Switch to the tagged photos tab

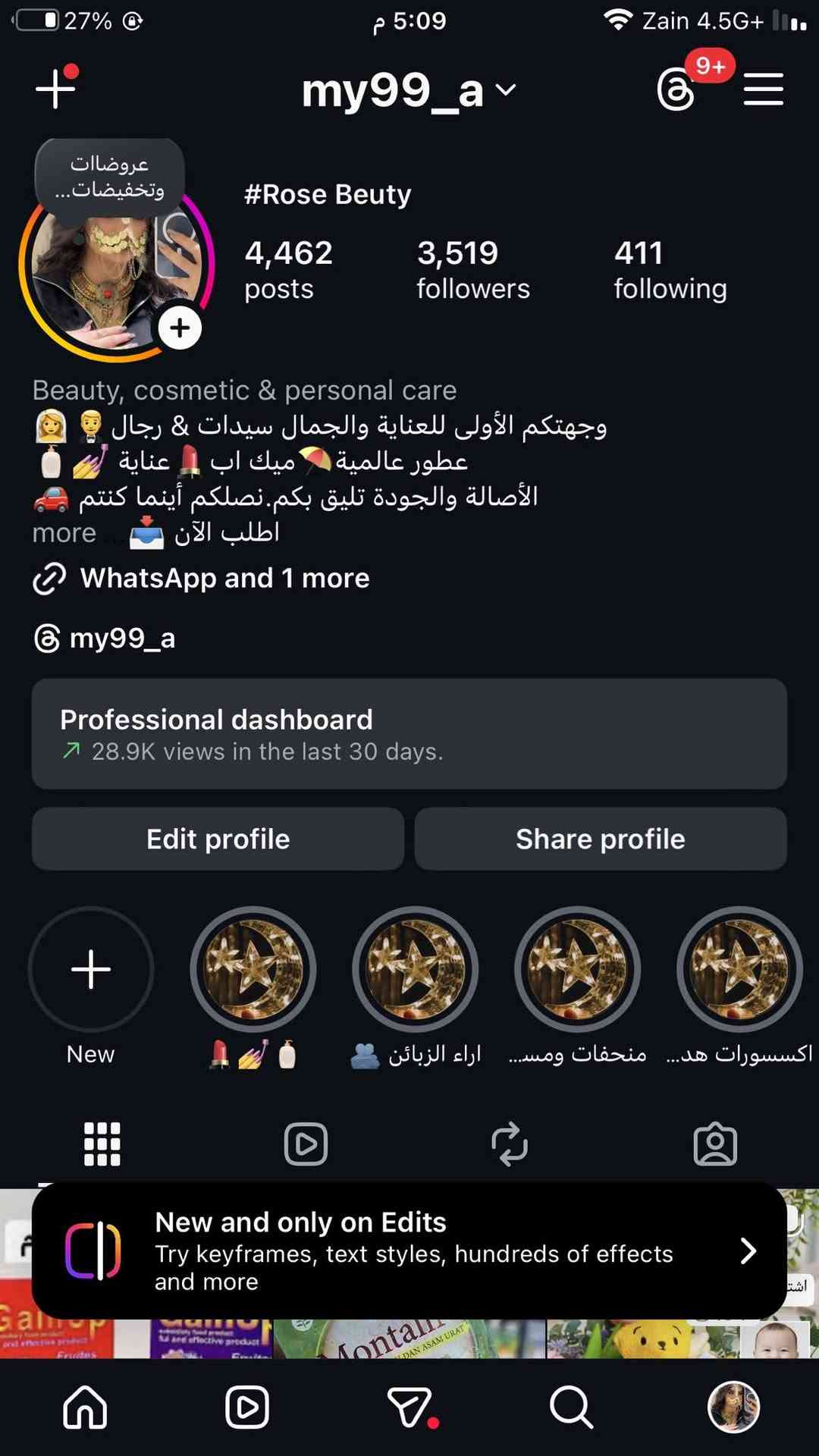pyautogui.click(x=714, y=1144)
